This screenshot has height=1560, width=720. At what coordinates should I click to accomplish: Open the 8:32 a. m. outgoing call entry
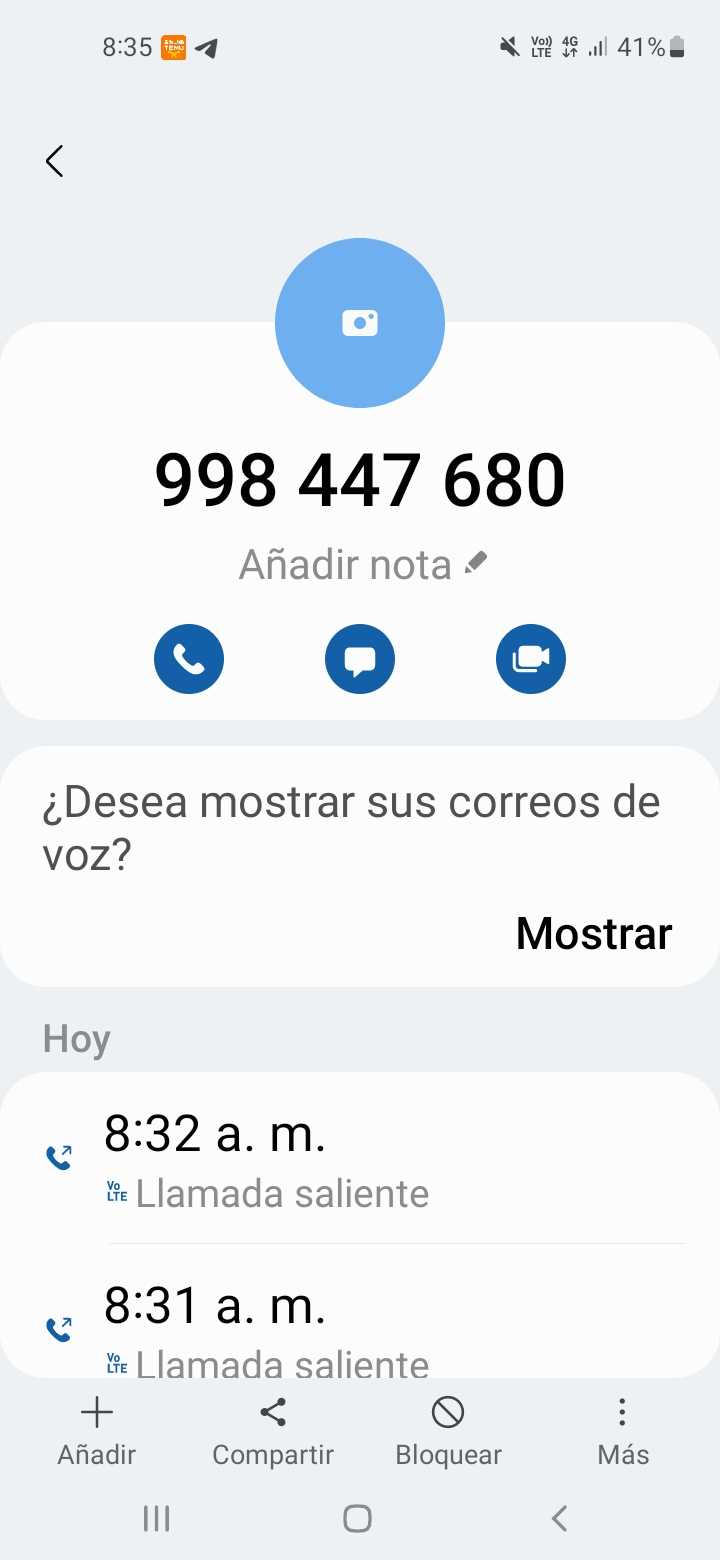(x=360, y=1160)
